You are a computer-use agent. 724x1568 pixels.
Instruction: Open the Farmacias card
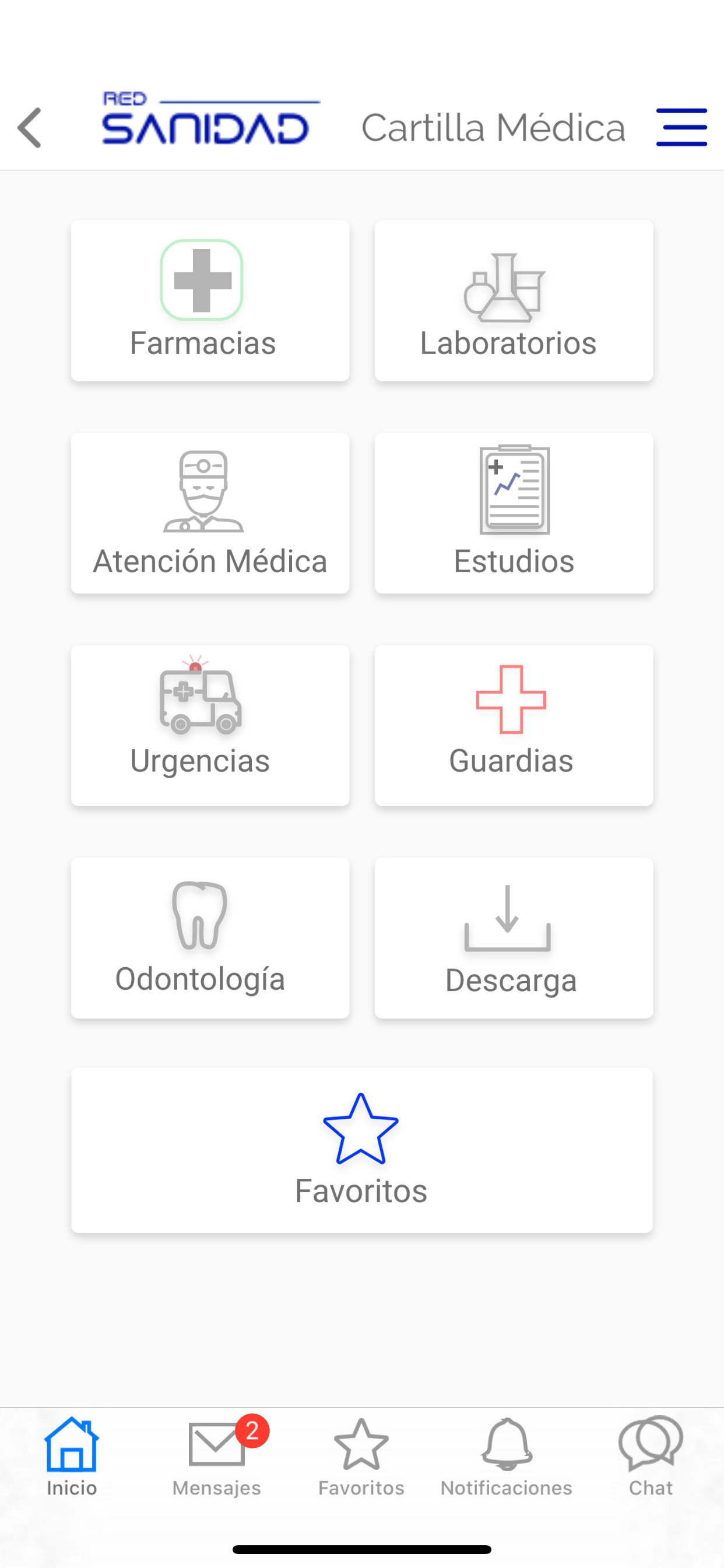click(210, 300)
